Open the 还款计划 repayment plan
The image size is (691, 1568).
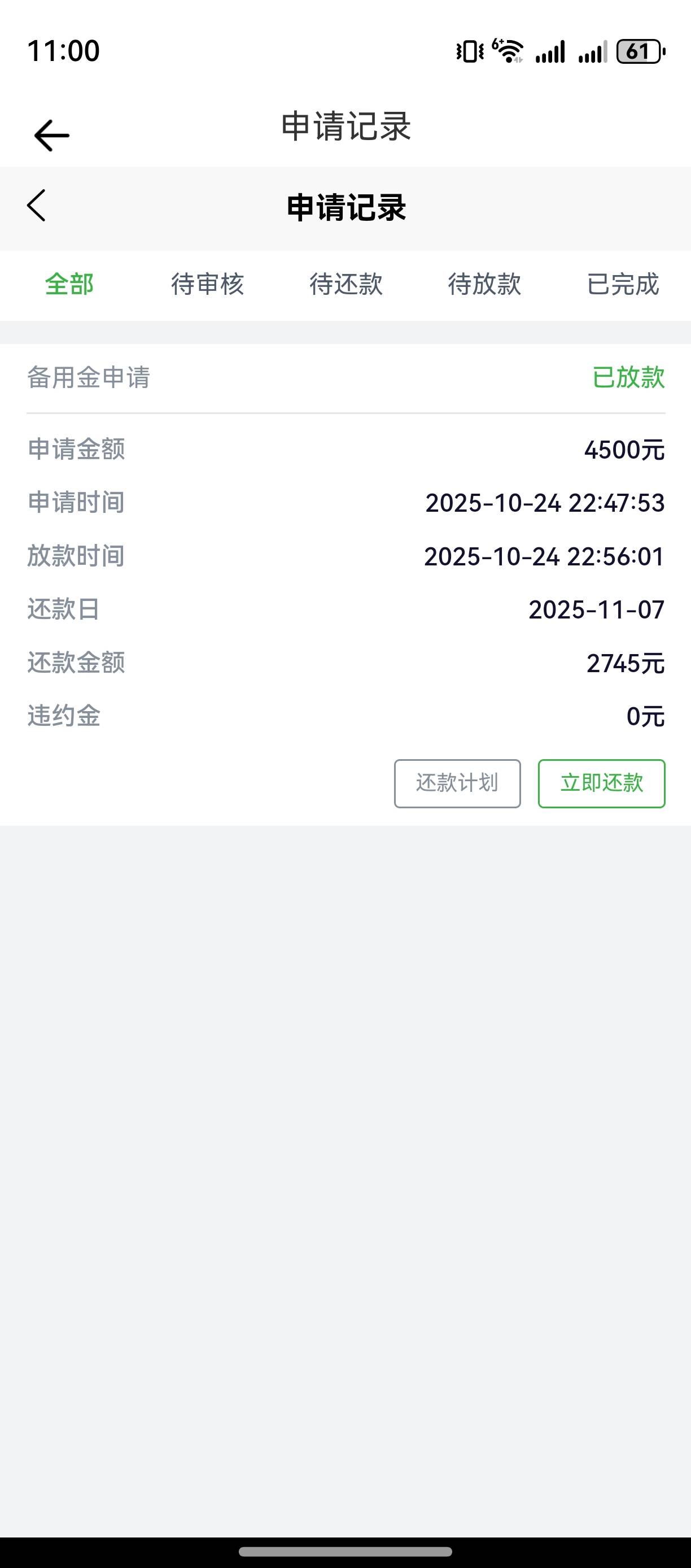click(x=457, y=783)
